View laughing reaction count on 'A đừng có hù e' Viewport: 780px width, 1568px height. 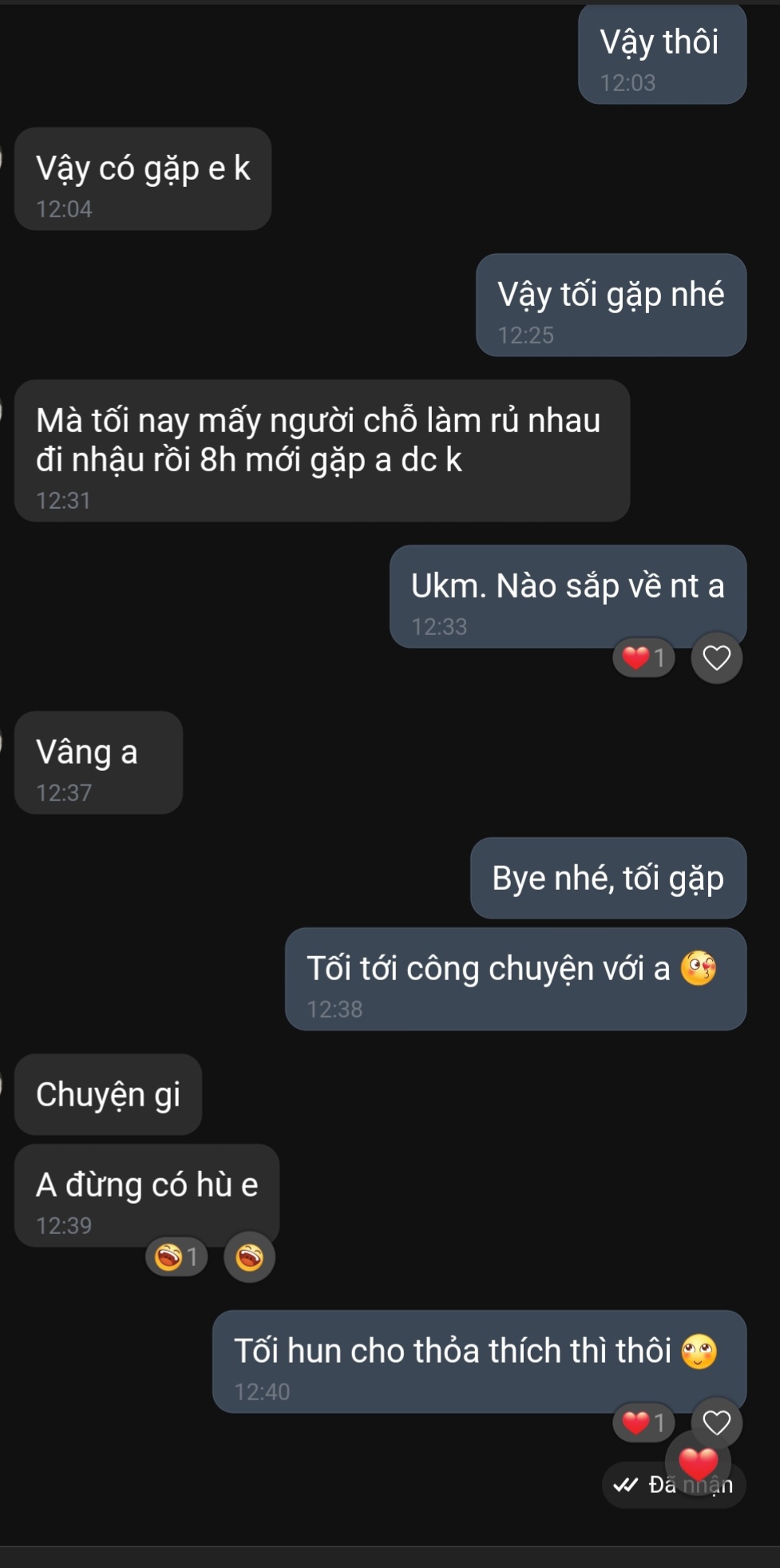(176, 1257)
